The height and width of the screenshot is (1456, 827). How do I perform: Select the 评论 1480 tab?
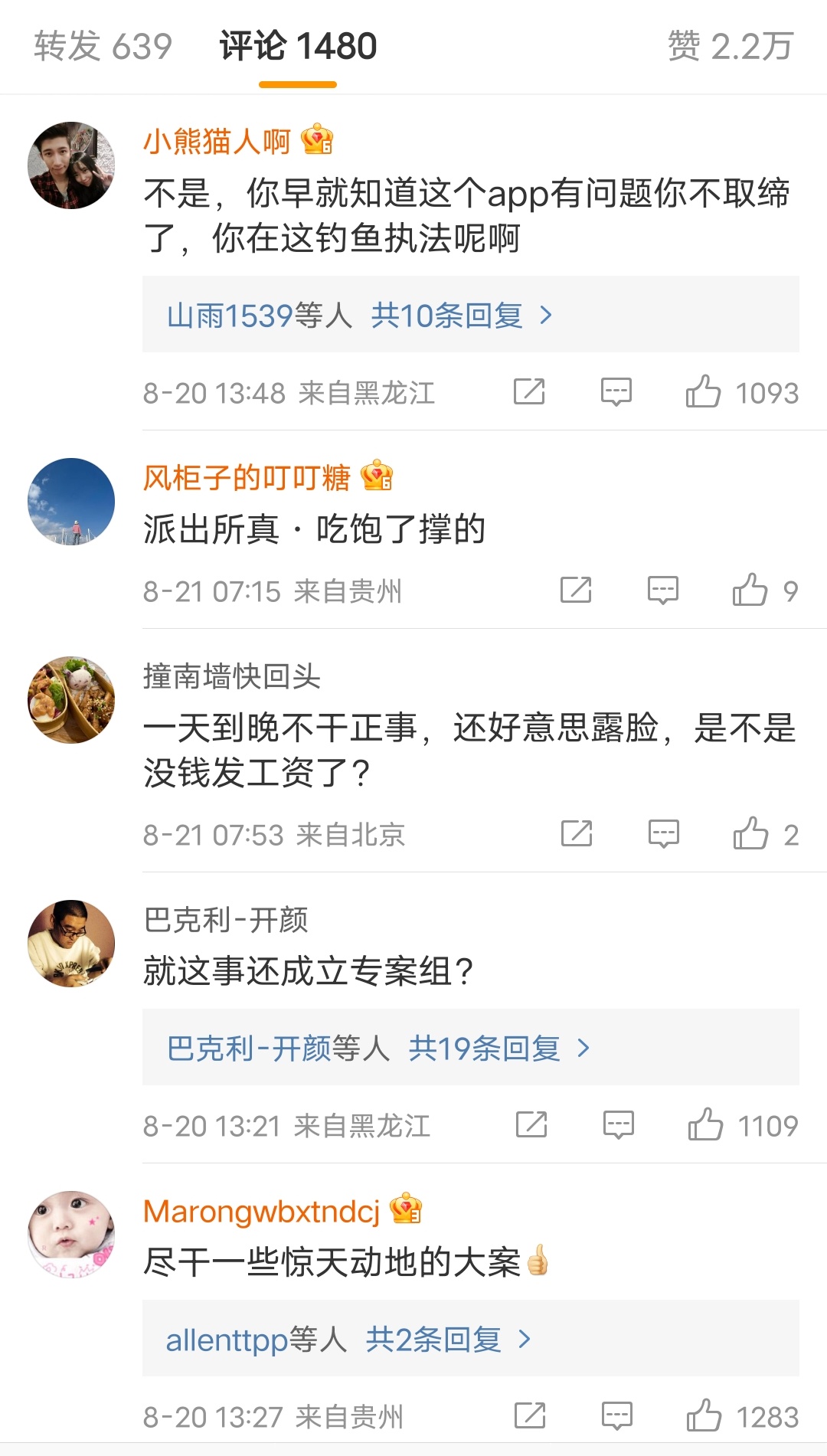(x=298, y=46)
